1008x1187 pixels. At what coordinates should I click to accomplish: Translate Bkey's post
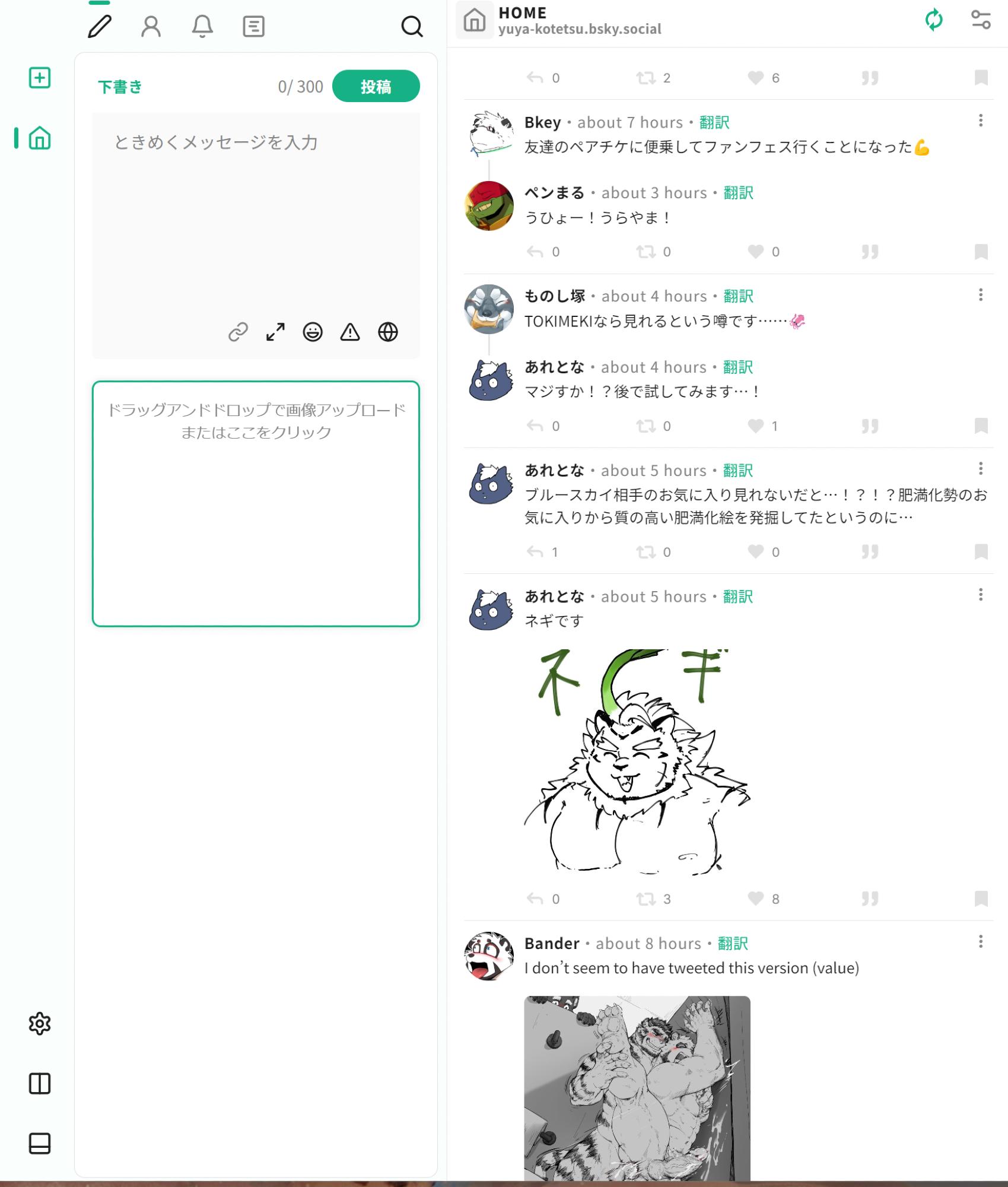point(714,122)
